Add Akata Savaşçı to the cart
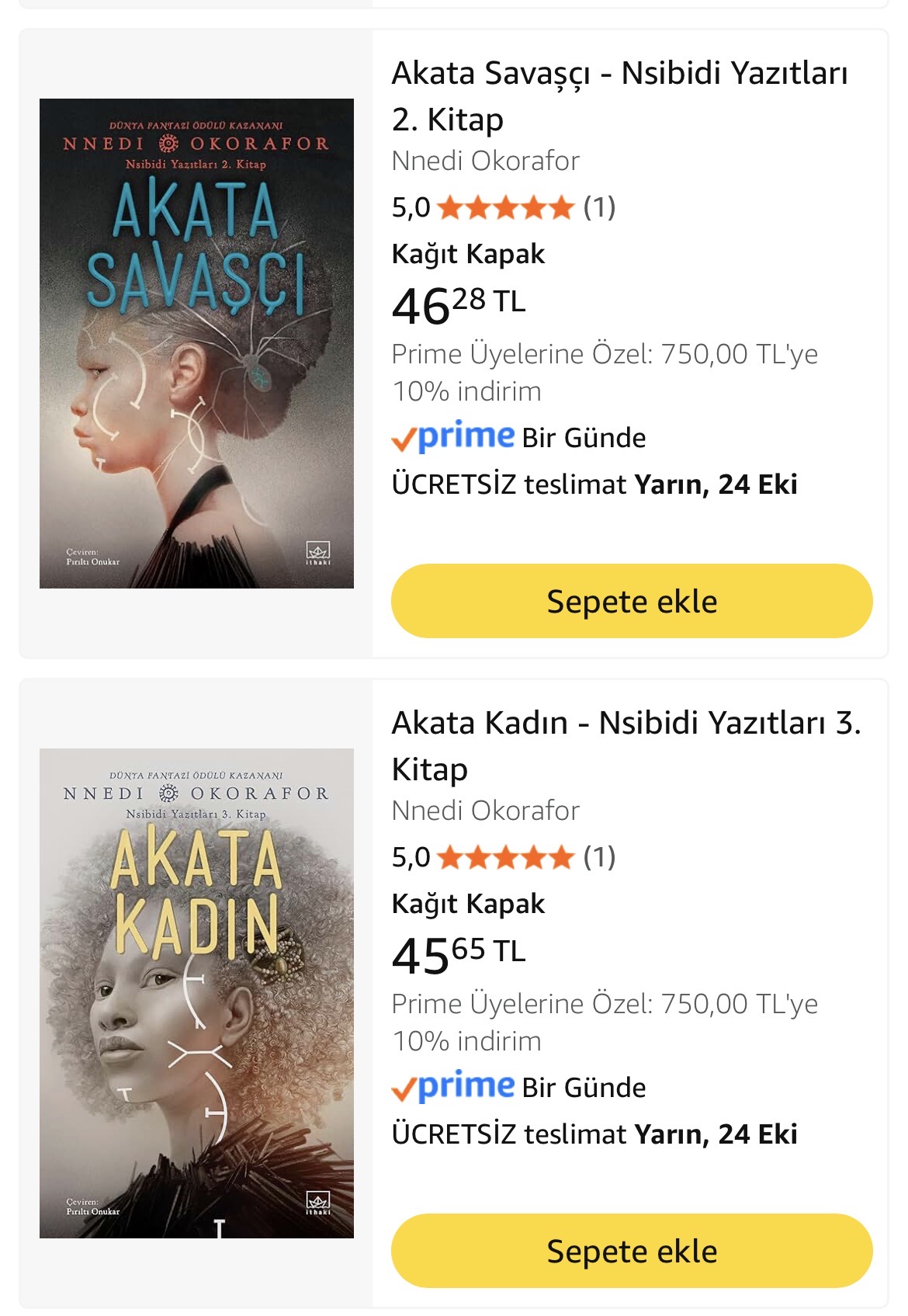This screenshot has width=908, height=1316. [631, 602]
